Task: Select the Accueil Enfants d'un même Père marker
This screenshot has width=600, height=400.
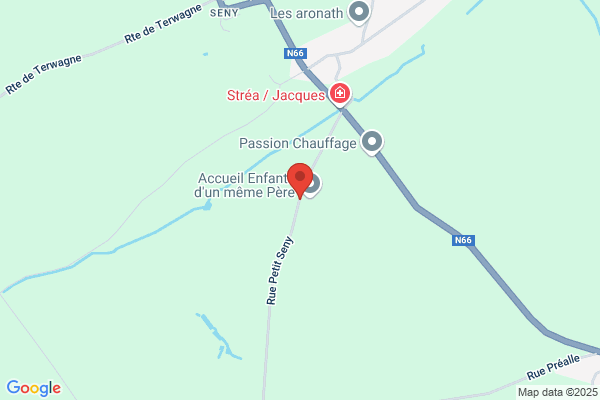Action: pyautogui.click(x=313, y=185)
